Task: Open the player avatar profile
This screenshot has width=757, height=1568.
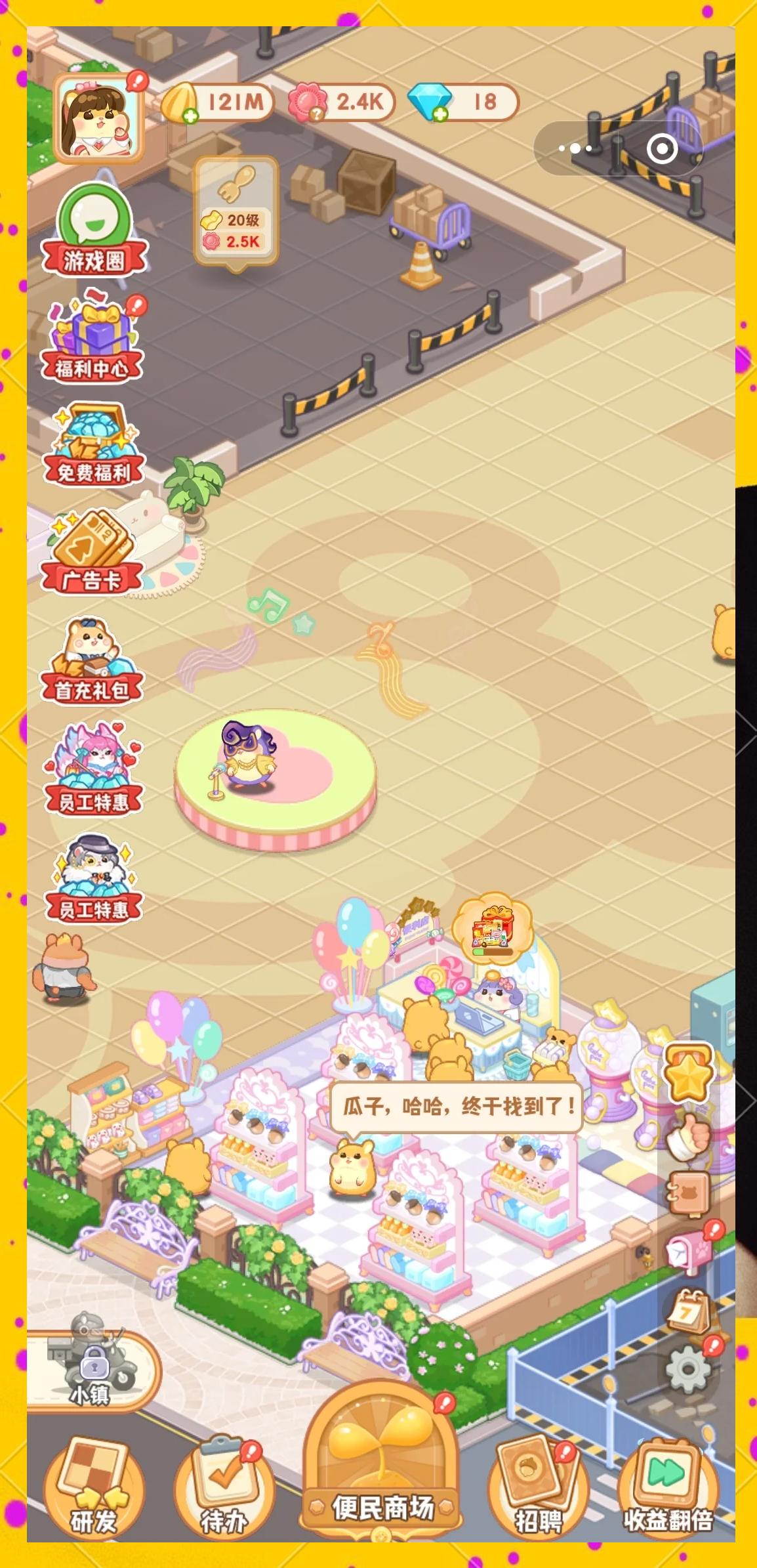Action: [x=99, y=119]
